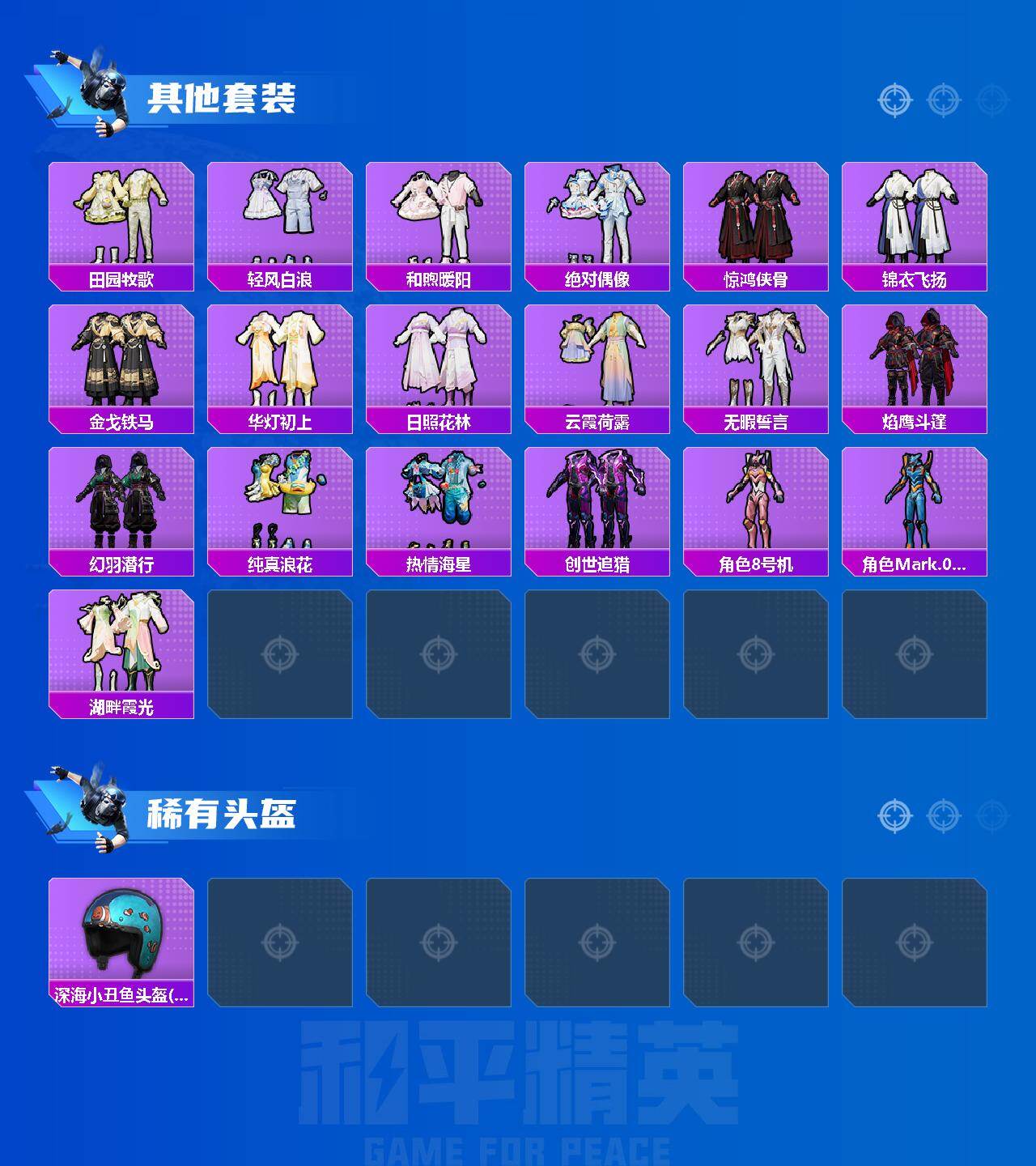Viewport: 1036px width, 1166px height.
Task: Open the 角色Mark.0 item
Action: point(917,502)
